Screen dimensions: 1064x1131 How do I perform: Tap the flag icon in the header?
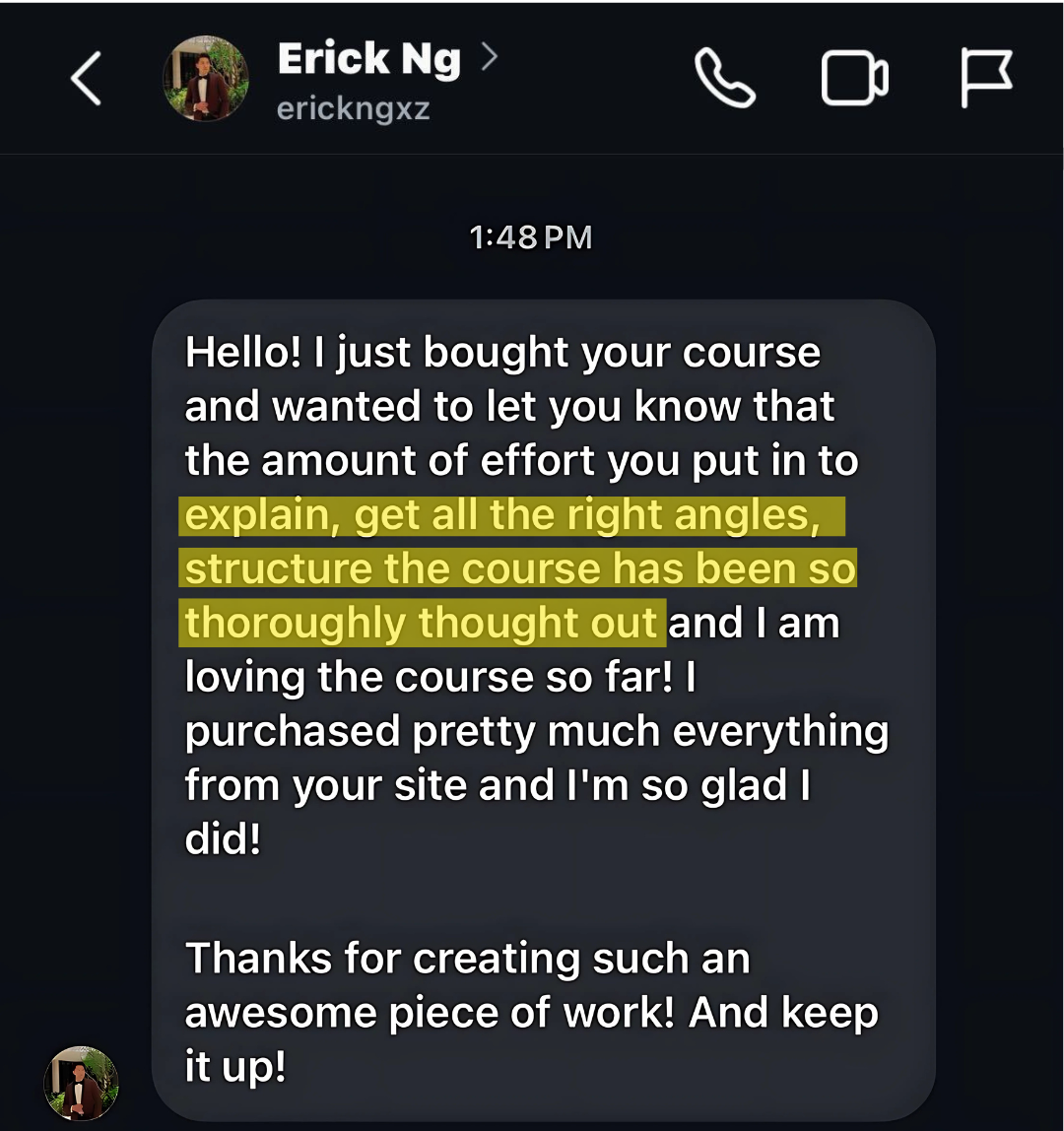click(986, 79)
